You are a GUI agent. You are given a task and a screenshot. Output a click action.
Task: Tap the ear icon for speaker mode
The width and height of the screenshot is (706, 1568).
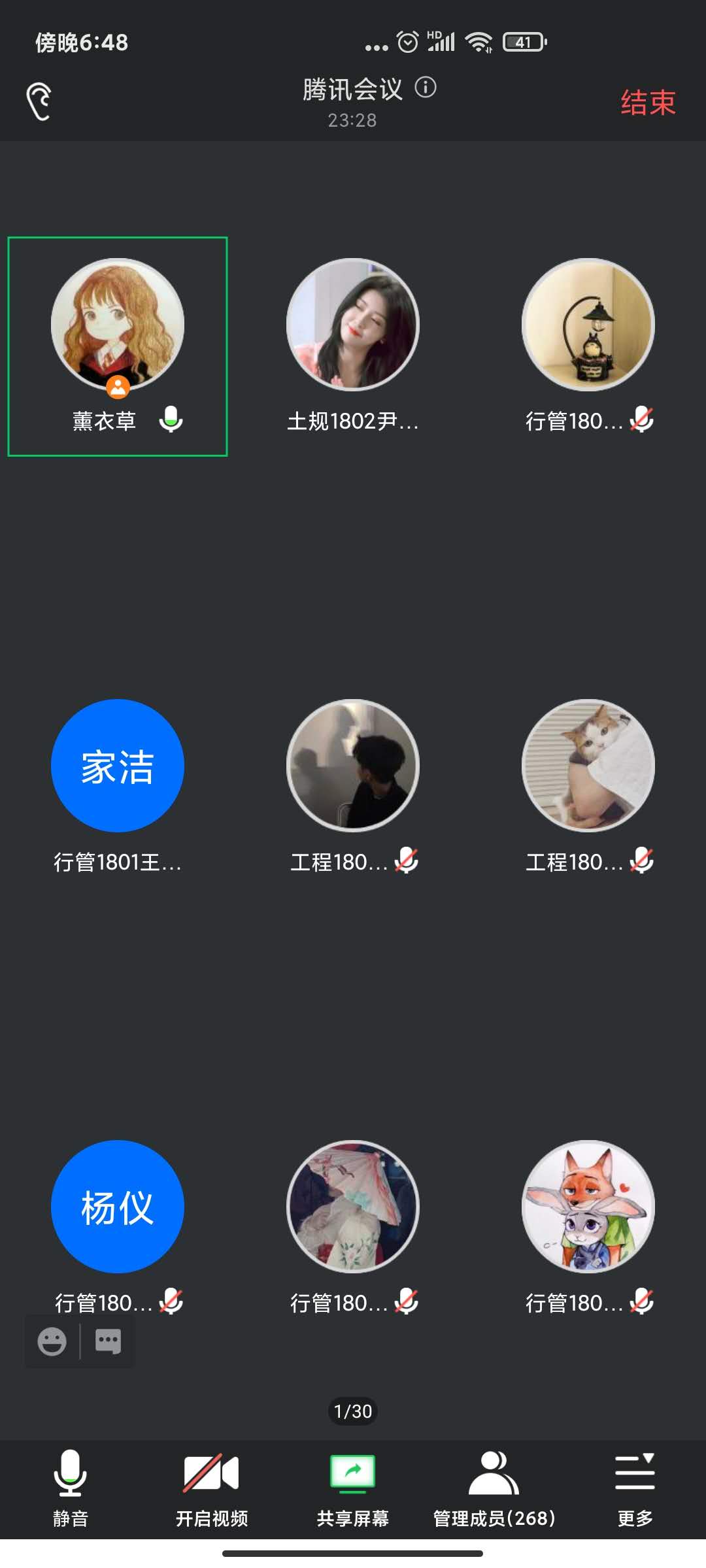point(39,102)
